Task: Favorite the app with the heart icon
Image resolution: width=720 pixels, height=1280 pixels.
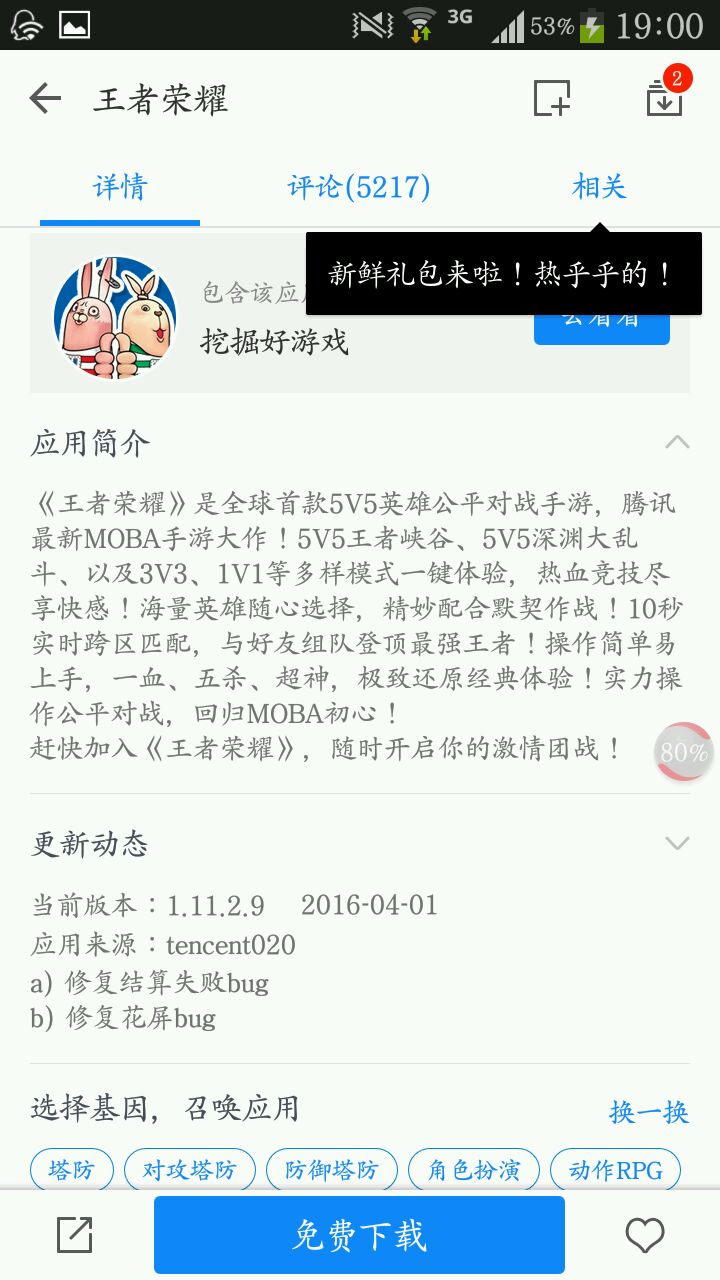Action: click(644, 1236)
